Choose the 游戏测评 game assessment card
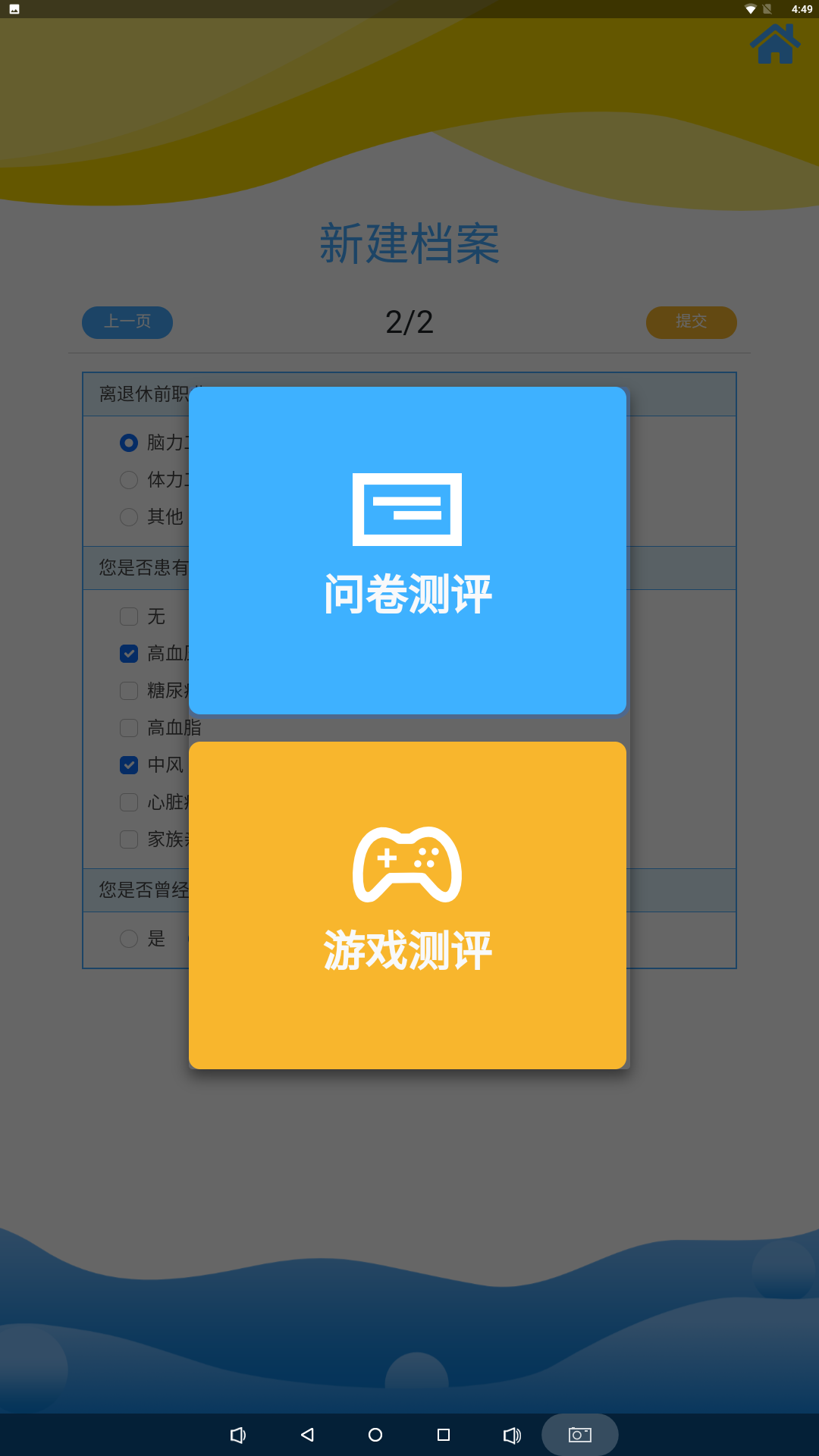 click(407, 905)
